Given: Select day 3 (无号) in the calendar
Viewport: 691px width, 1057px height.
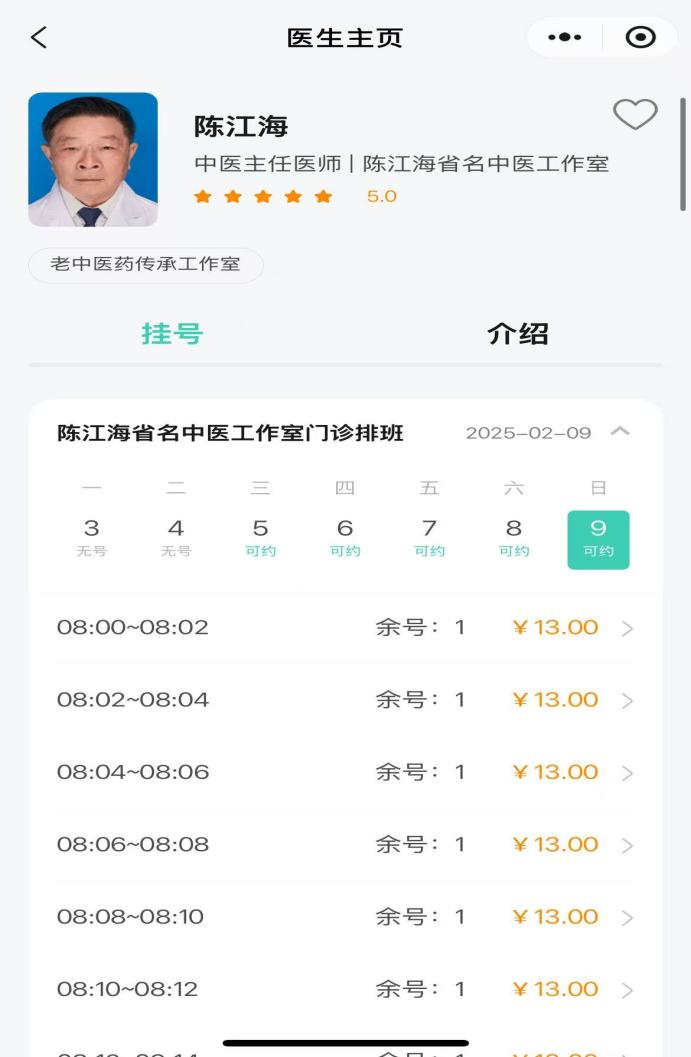Looking at the screenshot, I should pyautogui.click(x=91, y=538).
